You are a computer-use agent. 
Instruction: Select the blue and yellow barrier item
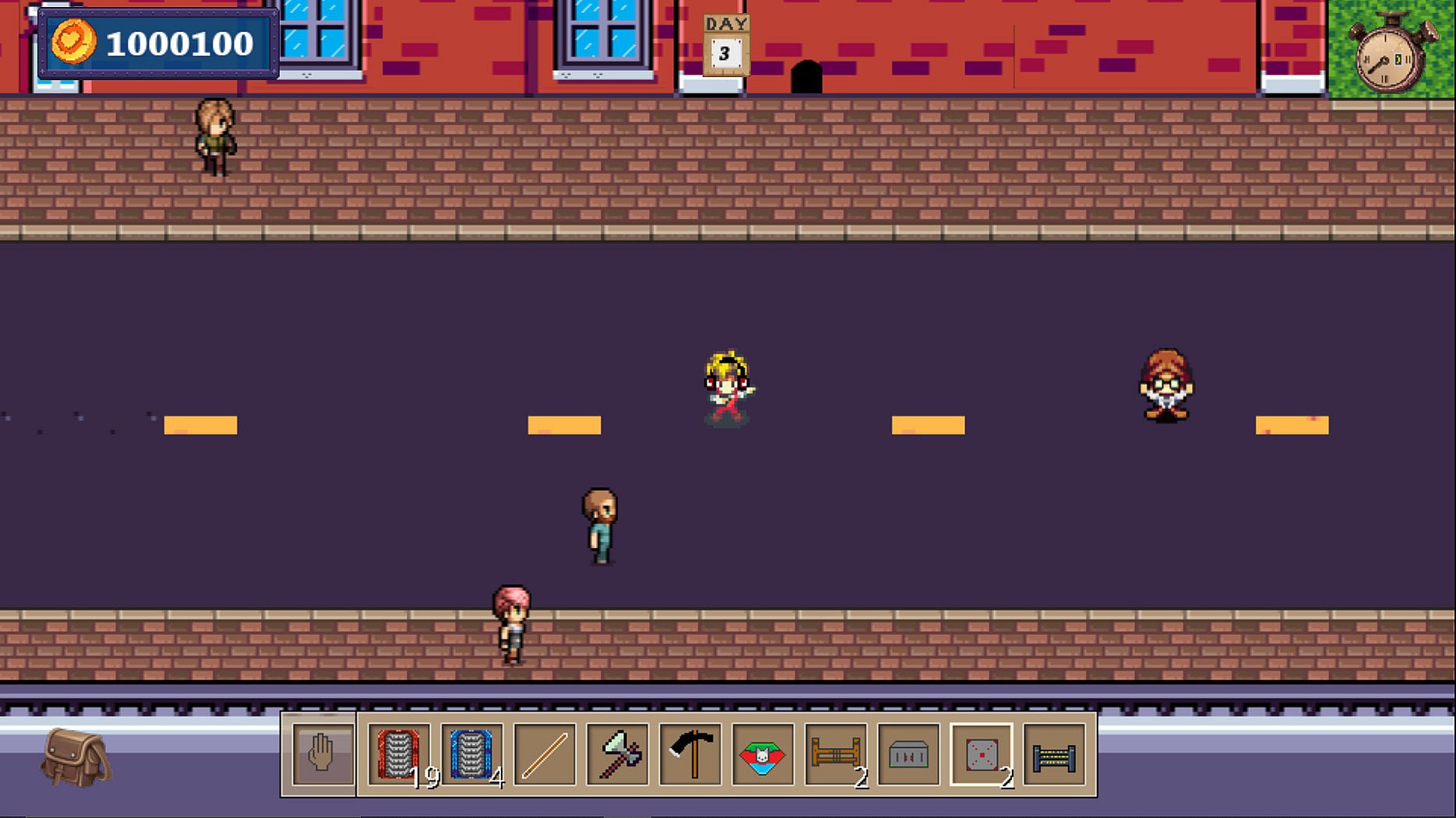[x=1054, y=754]
